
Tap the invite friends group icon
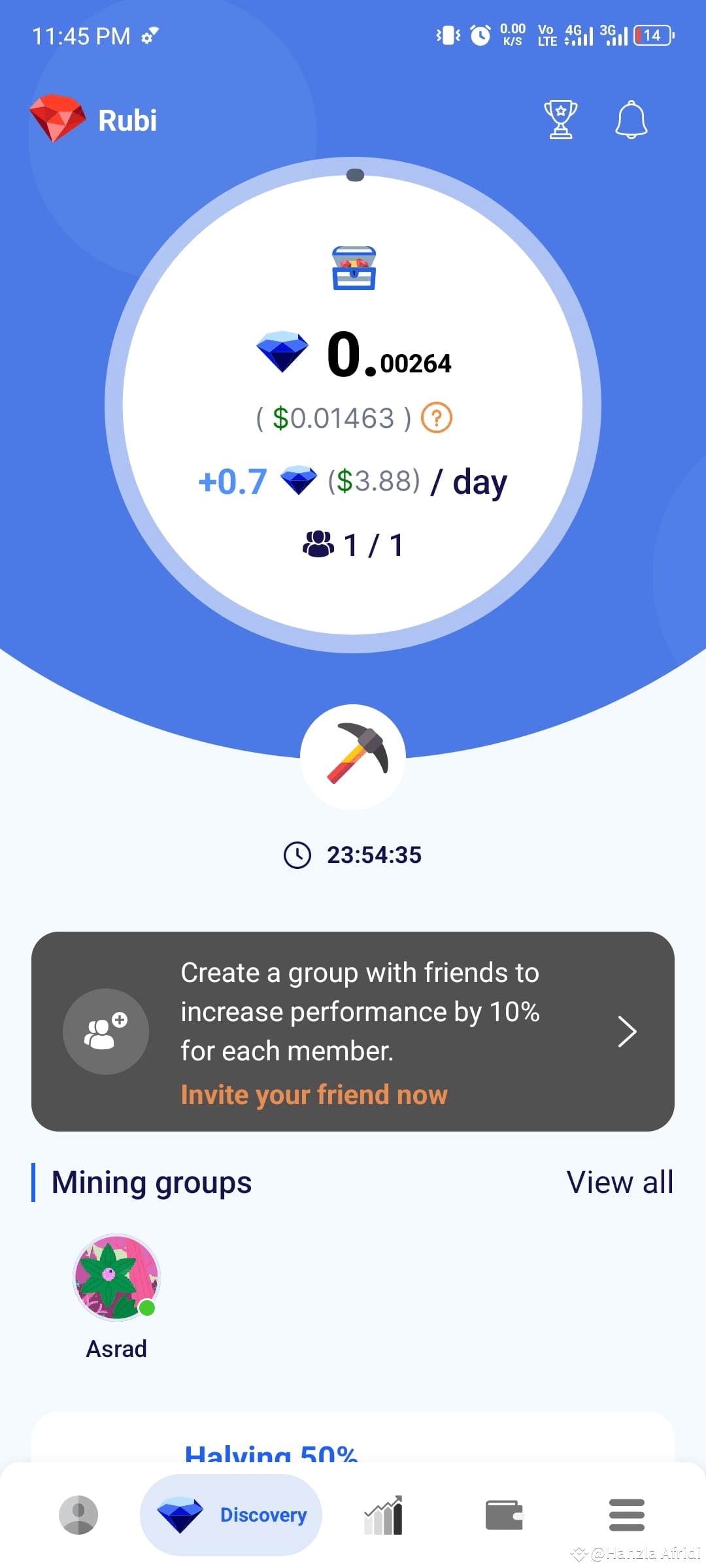click(105, 1031)
